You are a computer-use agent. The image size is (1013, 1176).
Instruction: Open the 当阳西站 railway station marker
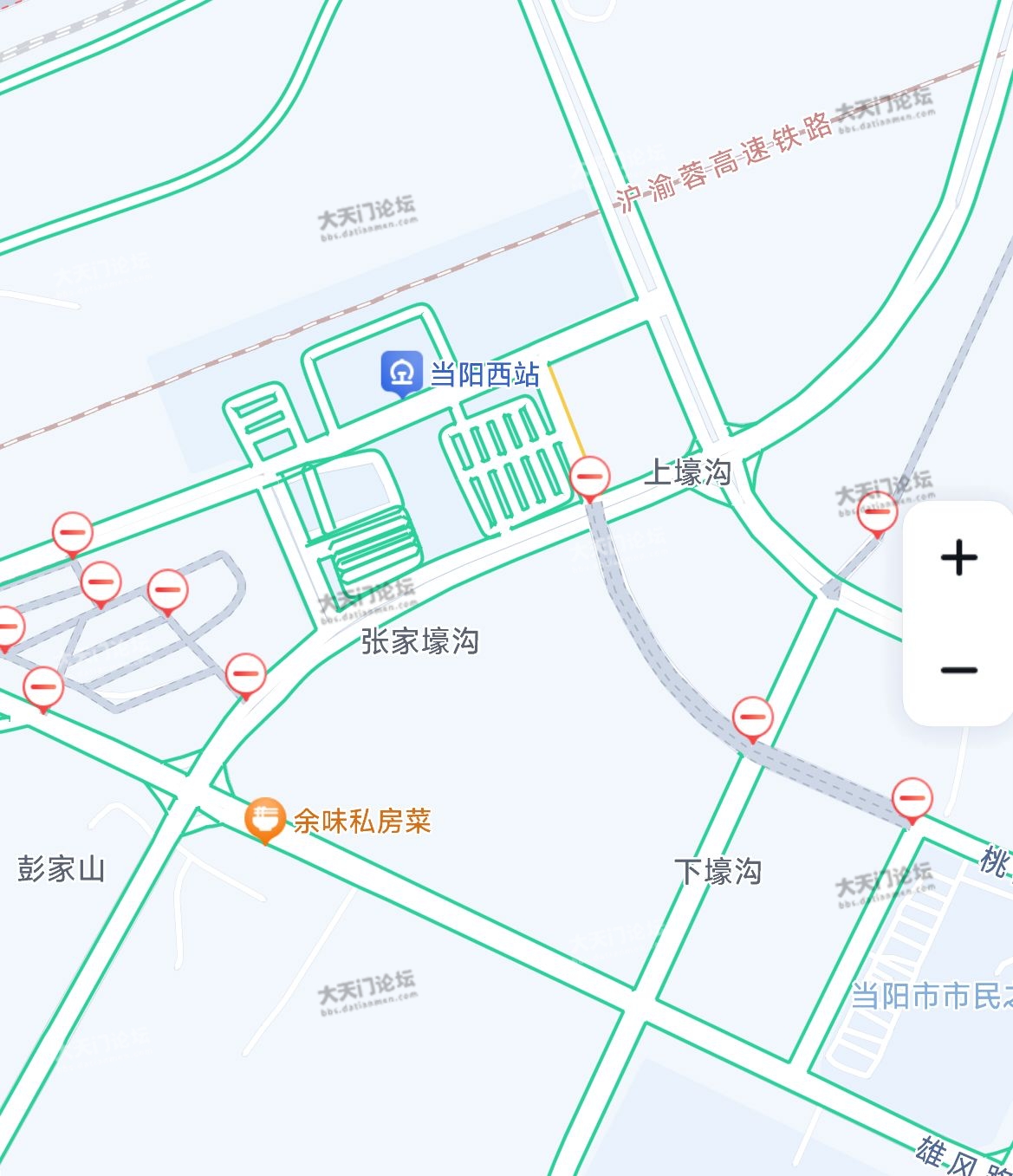pyautogui.click(x=401, y=373)
